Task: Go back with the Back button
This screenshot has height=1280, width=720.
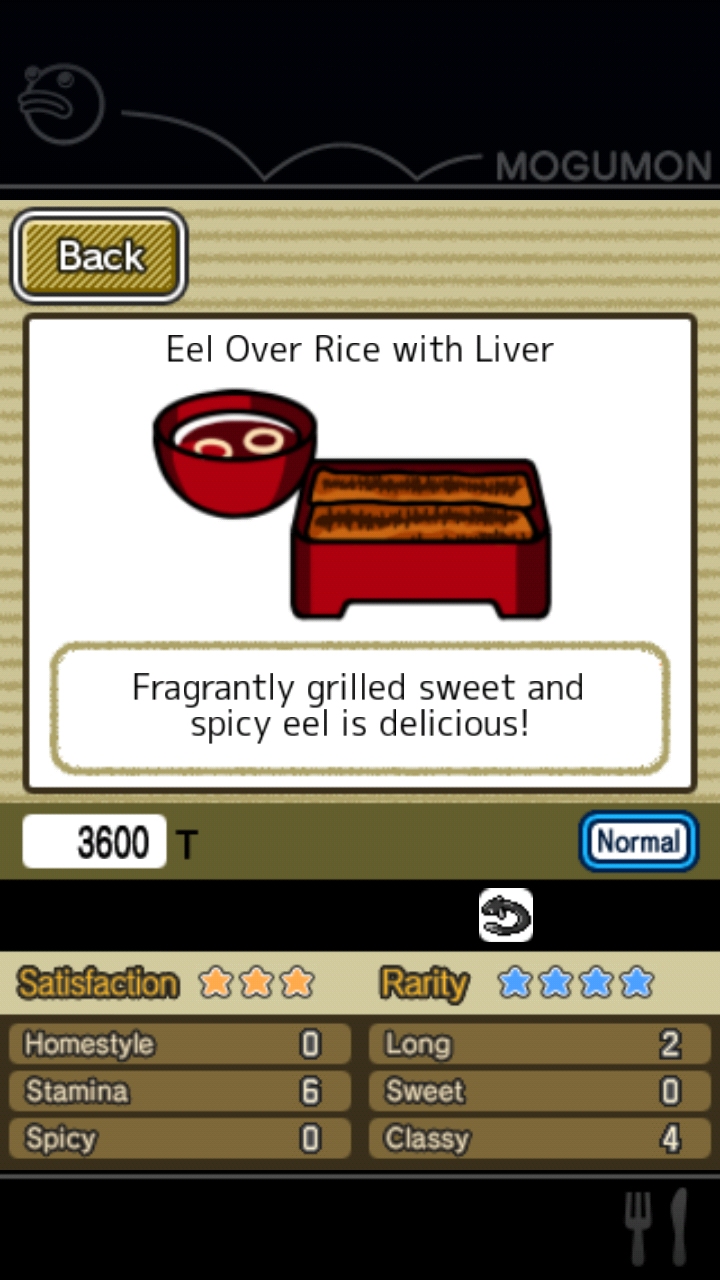Action: pos(99,256)
